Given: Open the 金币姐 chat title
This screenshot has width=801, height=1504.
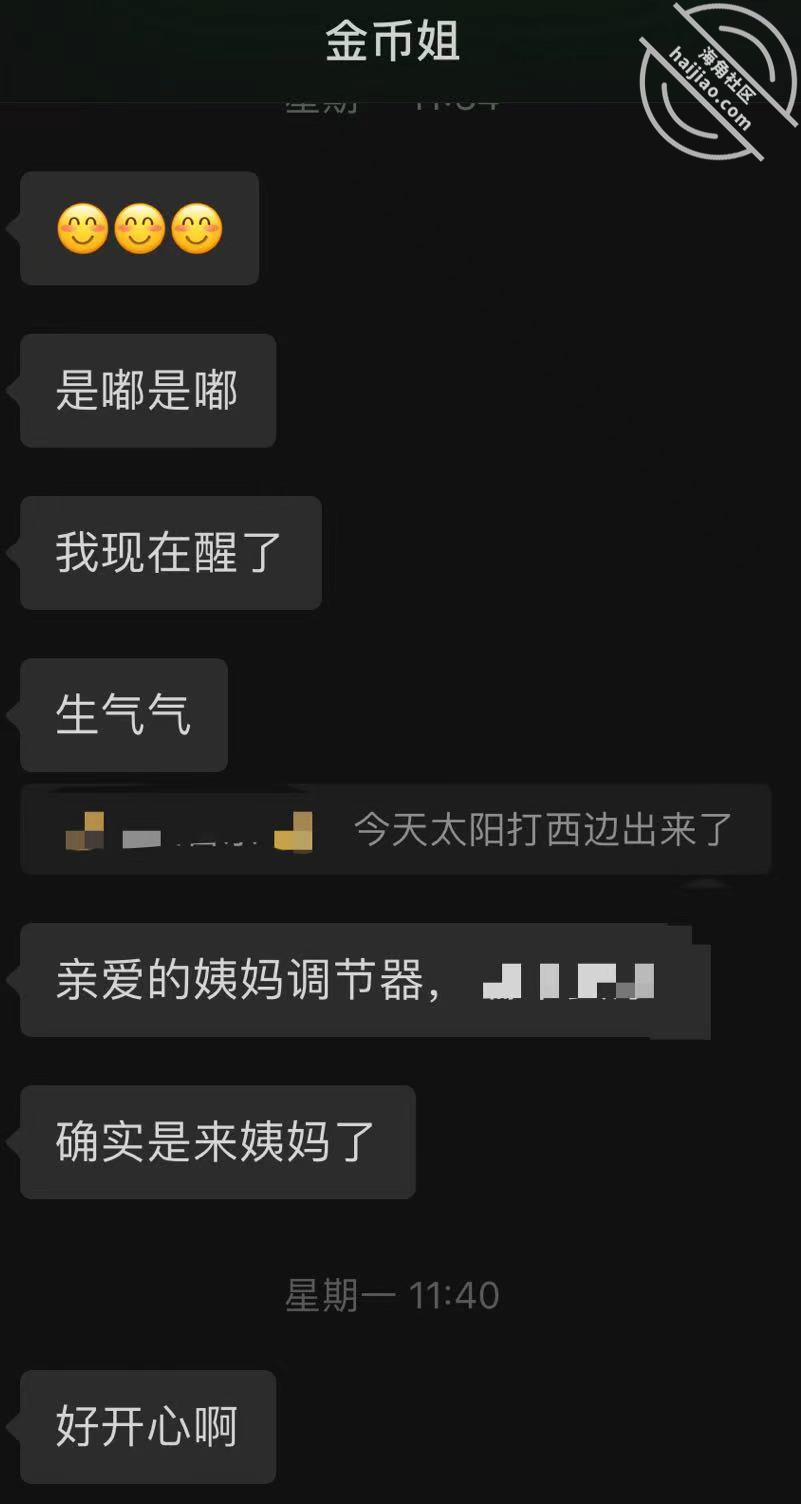Looking at the screenshot, I should pyautogui.click(x=391, y=42).
